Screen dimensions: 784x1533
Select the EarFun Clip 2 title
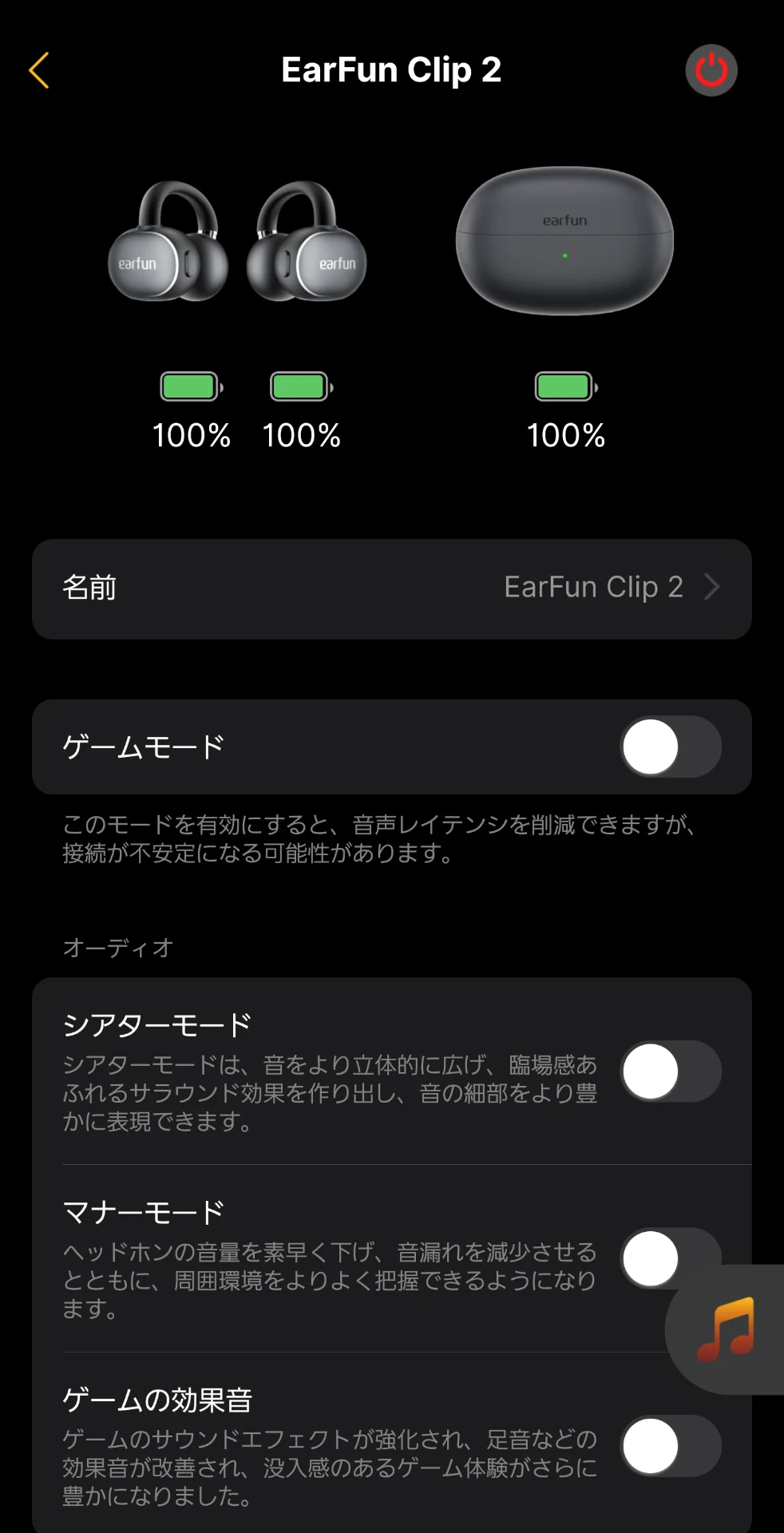391,70
